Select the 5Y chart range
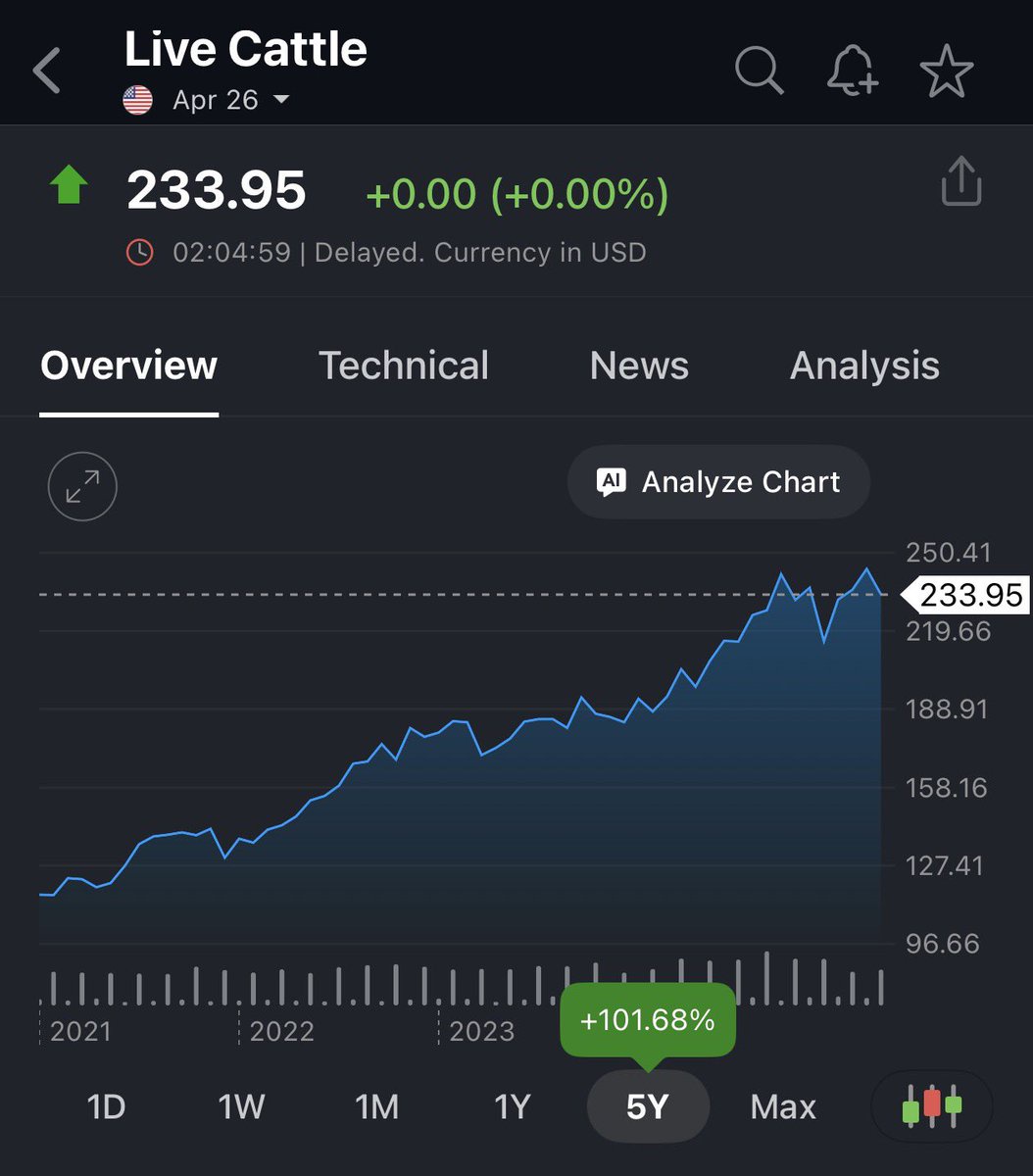The width and height of the screenshot is (1033, 1176). click(x=647, y=1107)
